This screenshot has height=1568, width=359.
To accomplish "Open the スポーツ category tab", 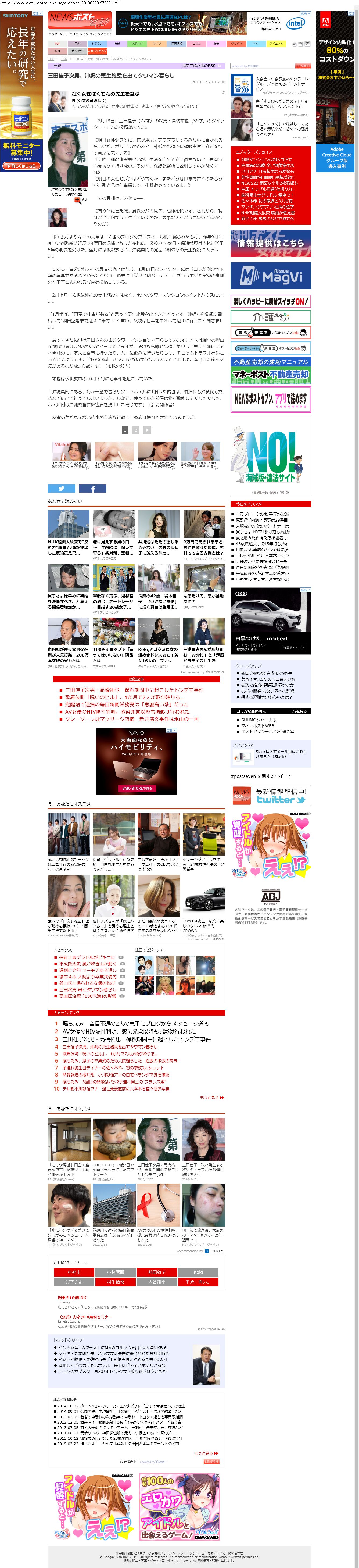I will tap(137, 44).
